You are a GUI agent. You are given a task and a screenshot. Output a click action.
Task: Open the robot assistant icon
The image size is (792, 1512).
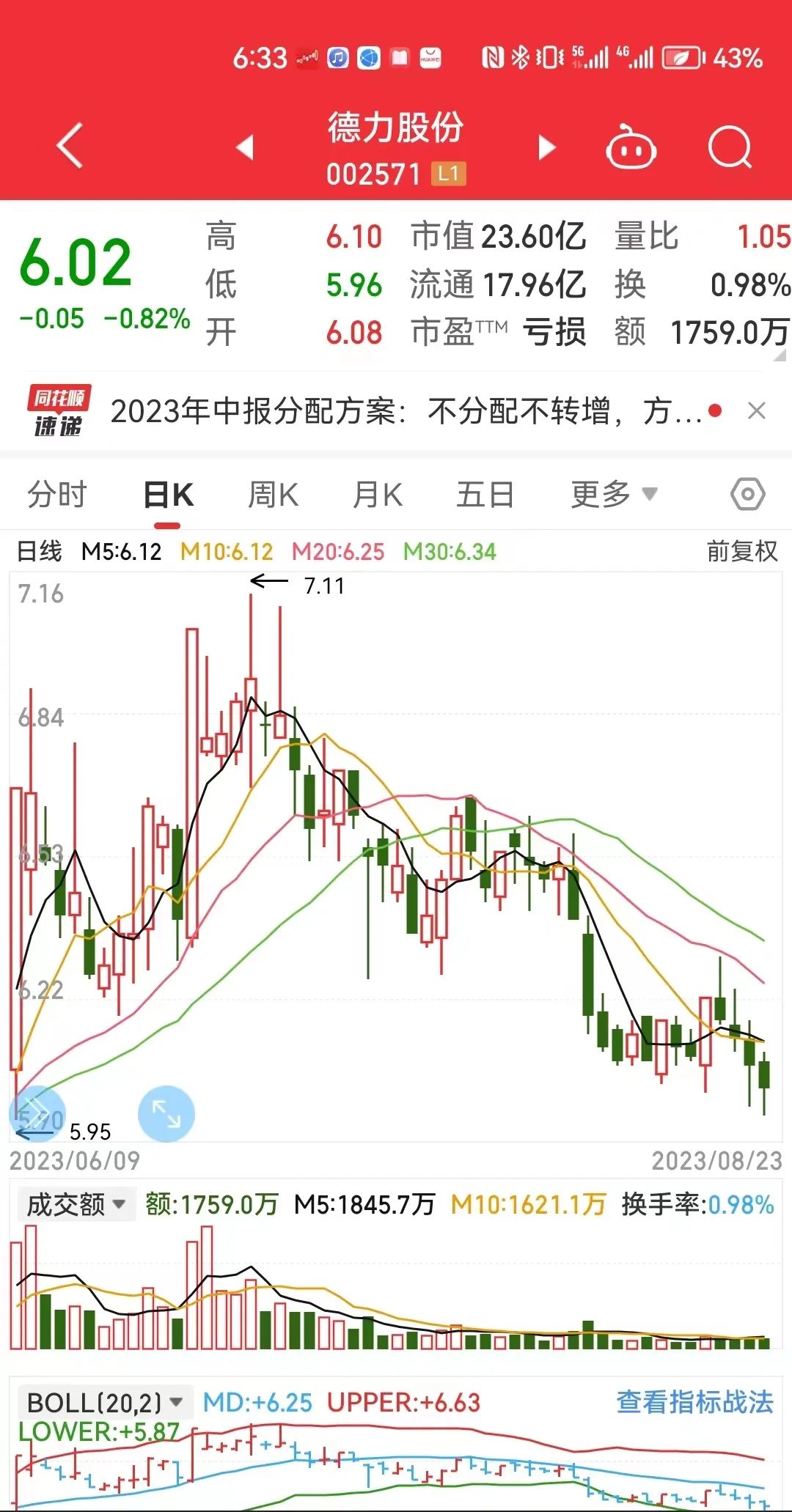point(631,147)
